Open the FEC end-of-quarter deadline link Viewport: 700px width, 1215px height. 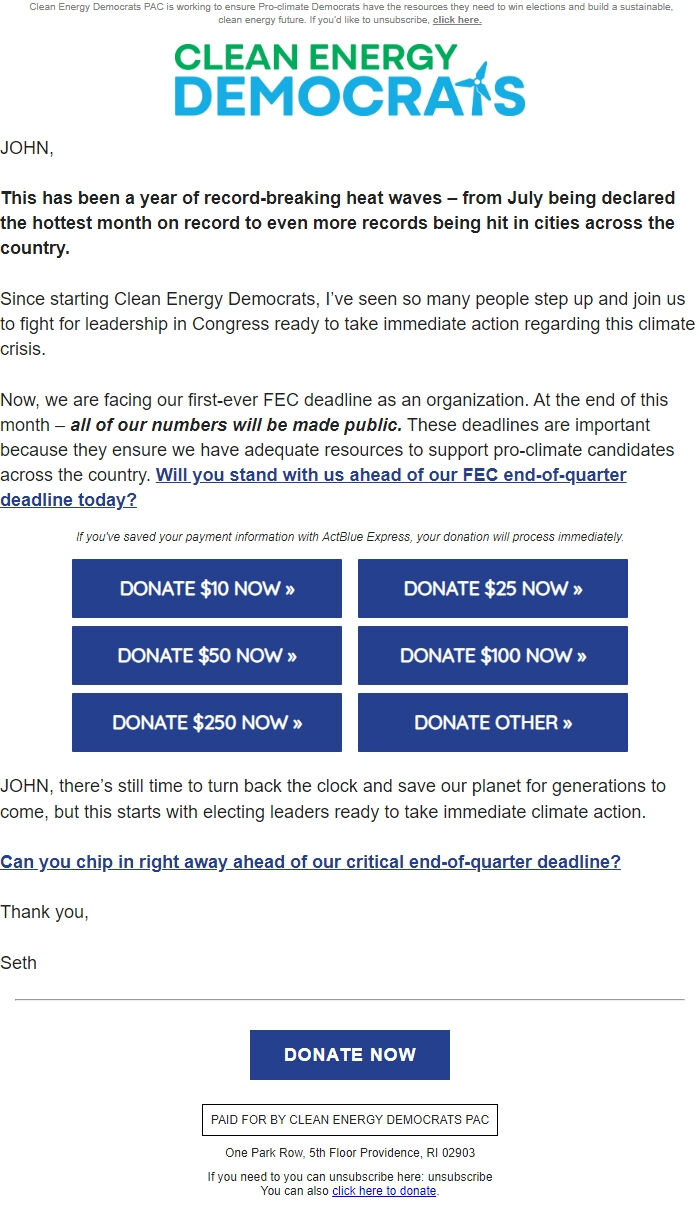coord(314,487)
